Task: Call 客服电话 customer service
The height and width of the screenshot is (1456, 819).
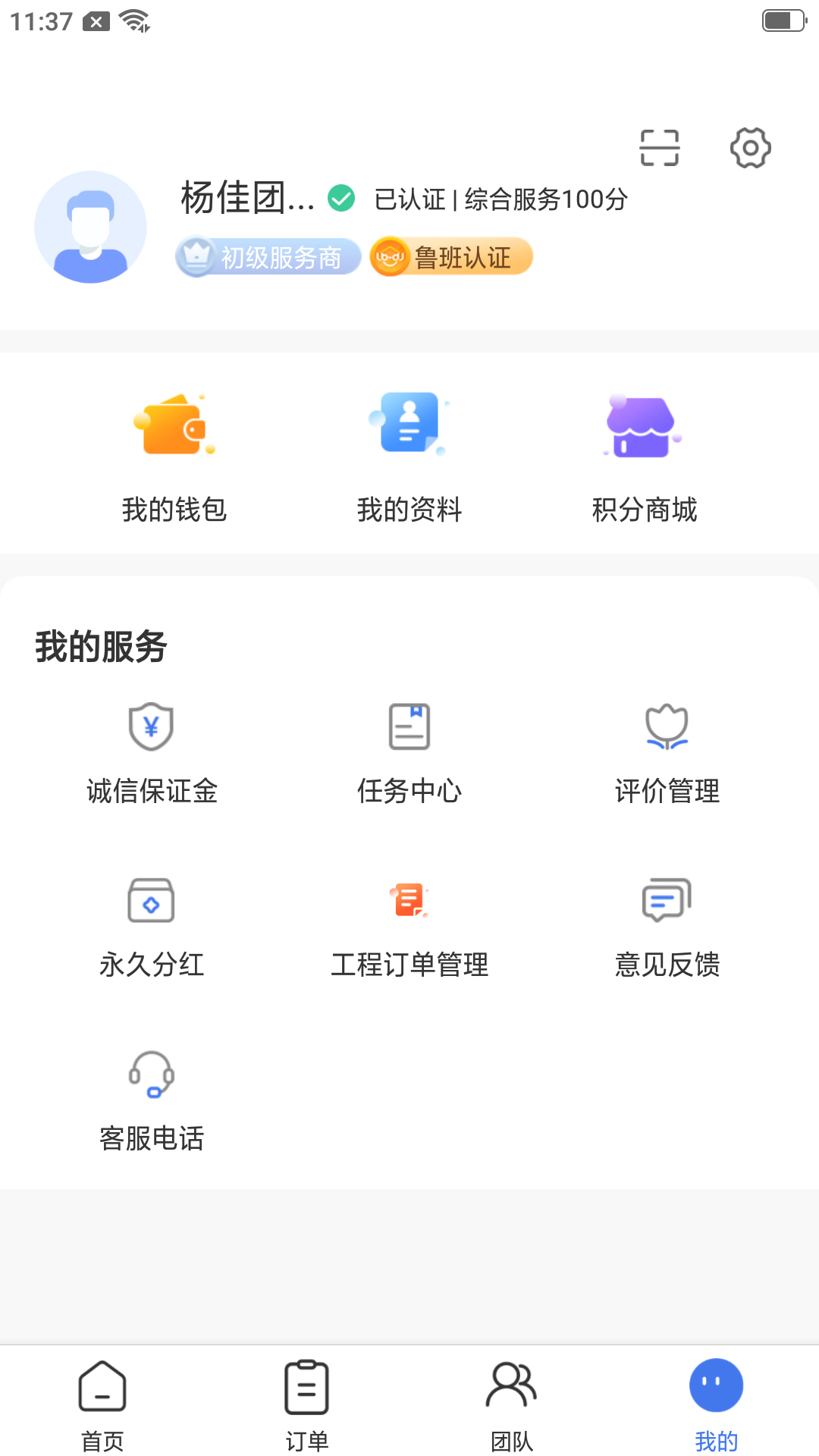Action: pos(152,1100)
